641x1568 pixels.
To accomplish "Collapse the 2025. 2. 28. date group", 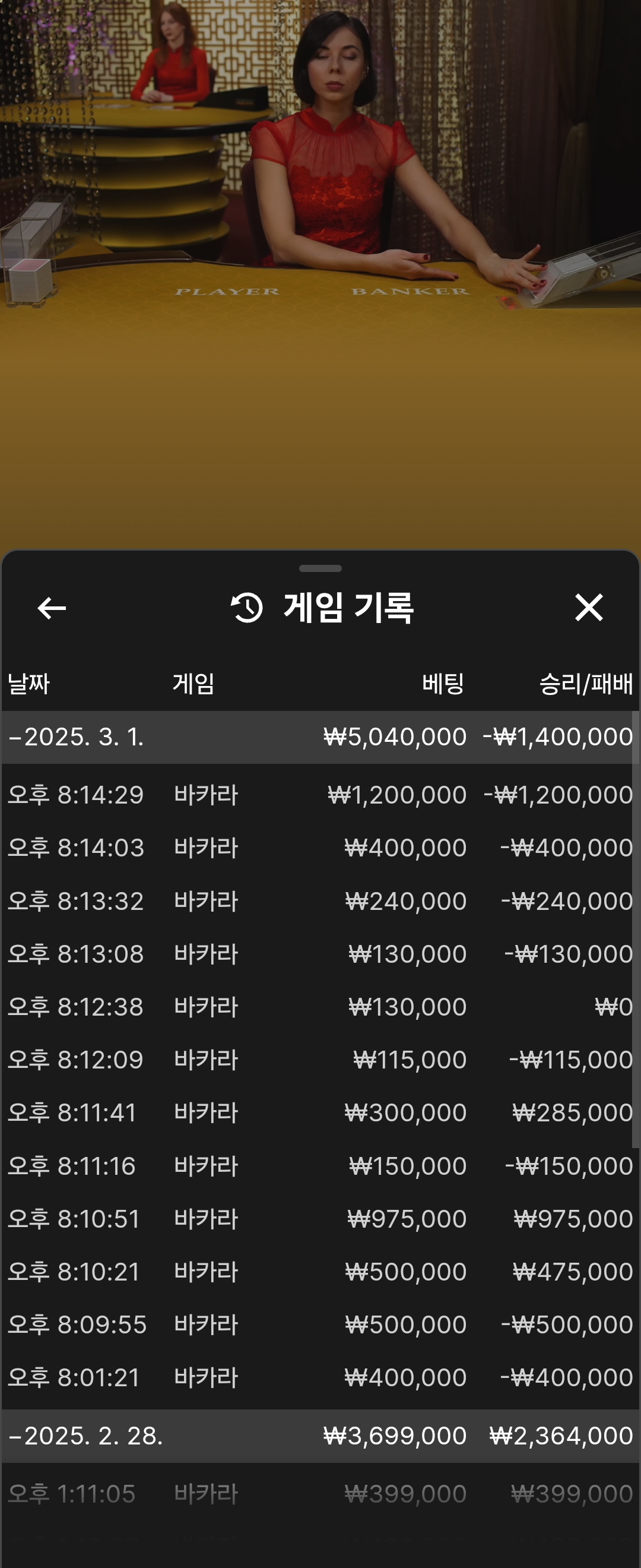I will [x=85, y=1436].
